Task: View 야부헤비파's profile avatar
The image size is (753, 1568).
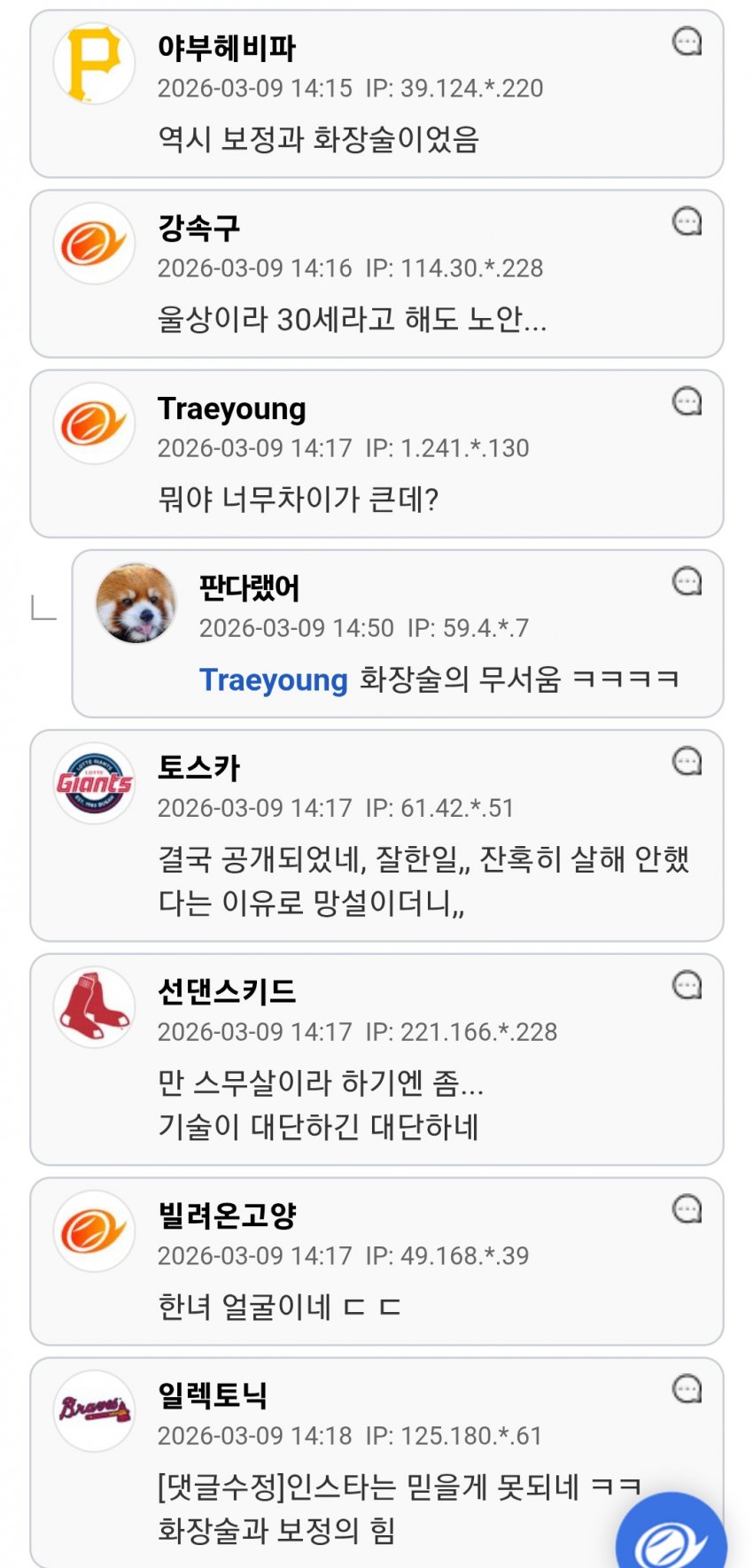Action: click(94, 64)
